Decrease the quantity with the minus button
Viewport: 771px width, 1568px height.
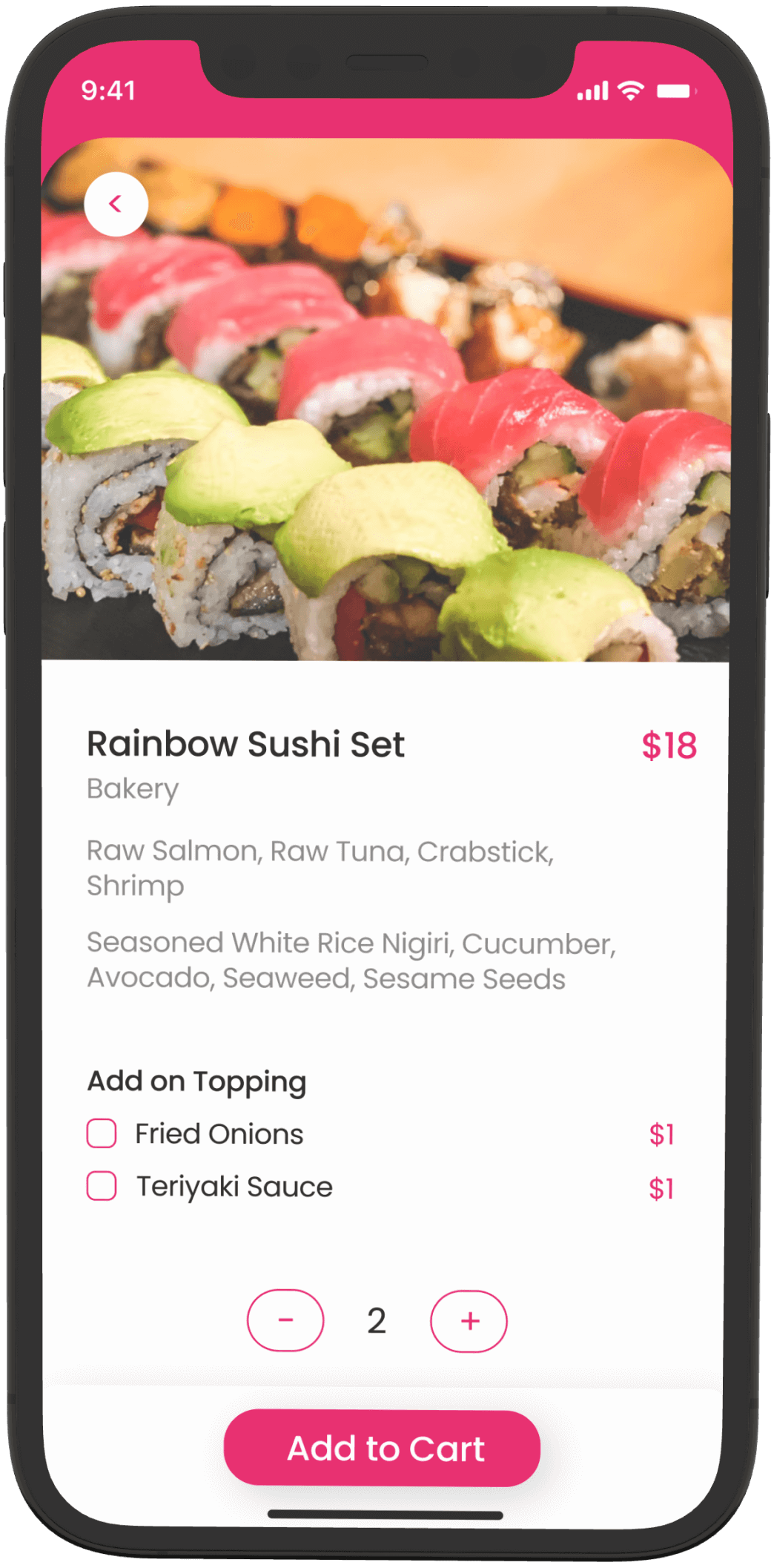pos(285,1320)
